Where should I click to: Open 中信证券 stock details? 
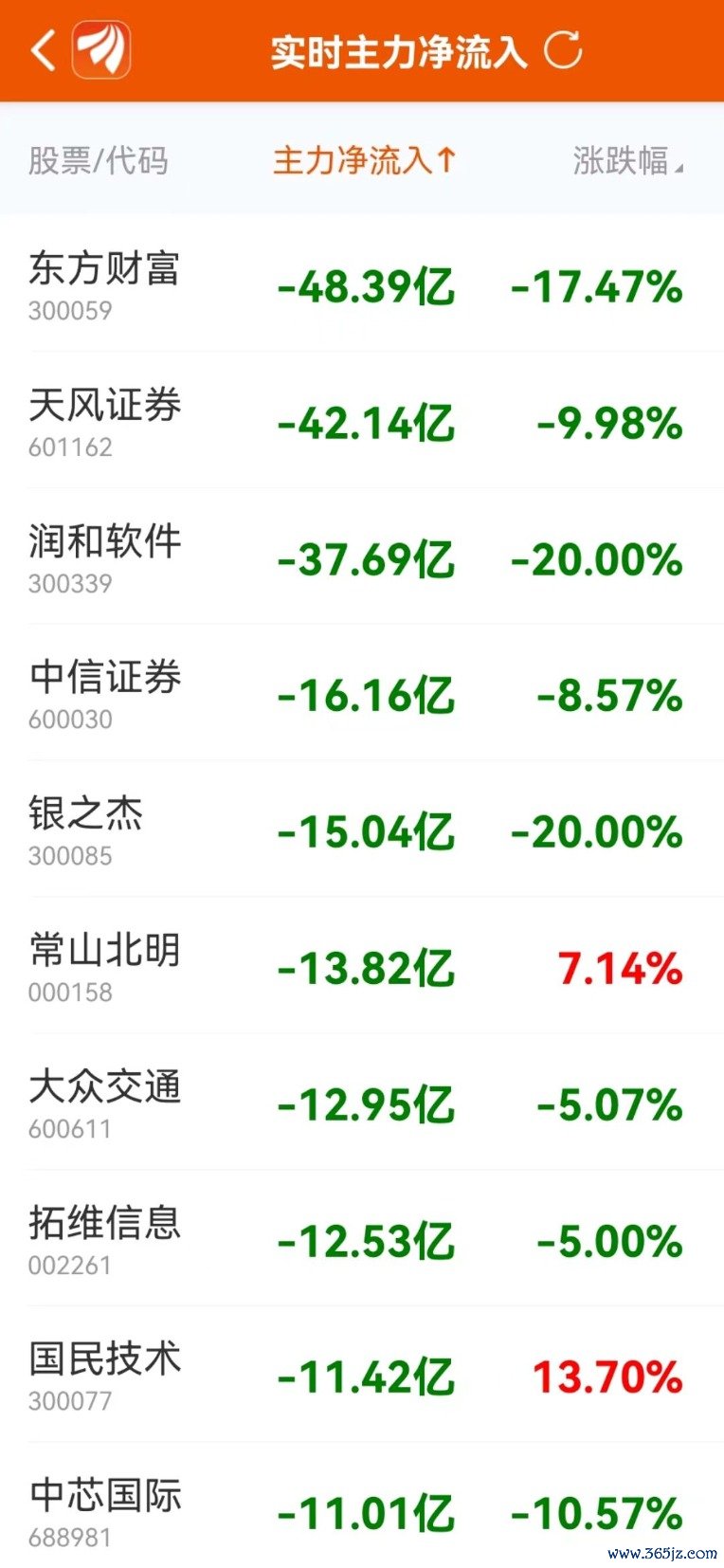pyautogui.click(x=362, y=693)
